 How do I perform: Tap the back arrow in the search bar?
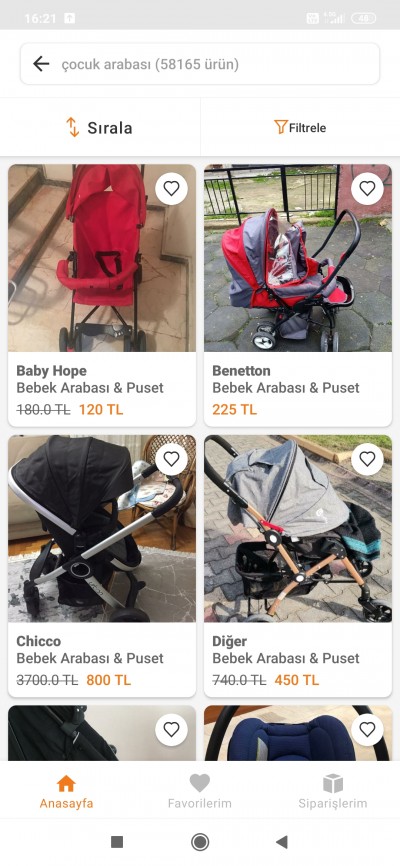pos(41,64)
